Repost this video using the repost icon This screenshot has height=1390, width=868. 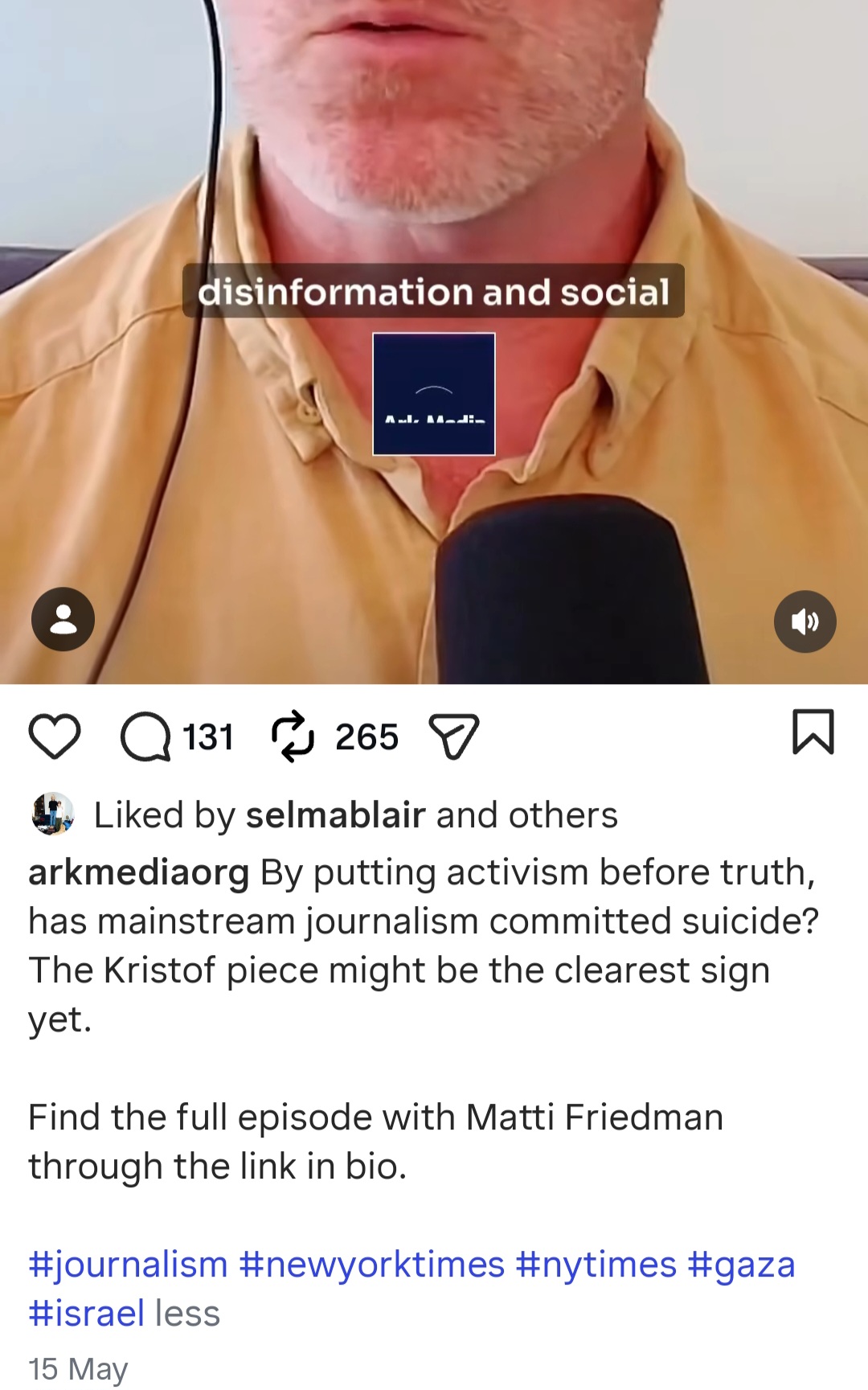(293, 736)
